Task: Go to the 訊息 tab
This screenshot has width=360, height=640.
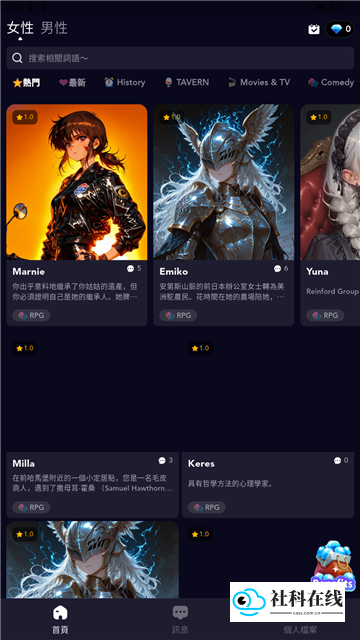Action: pyautogui.click(x=180, y=619)
